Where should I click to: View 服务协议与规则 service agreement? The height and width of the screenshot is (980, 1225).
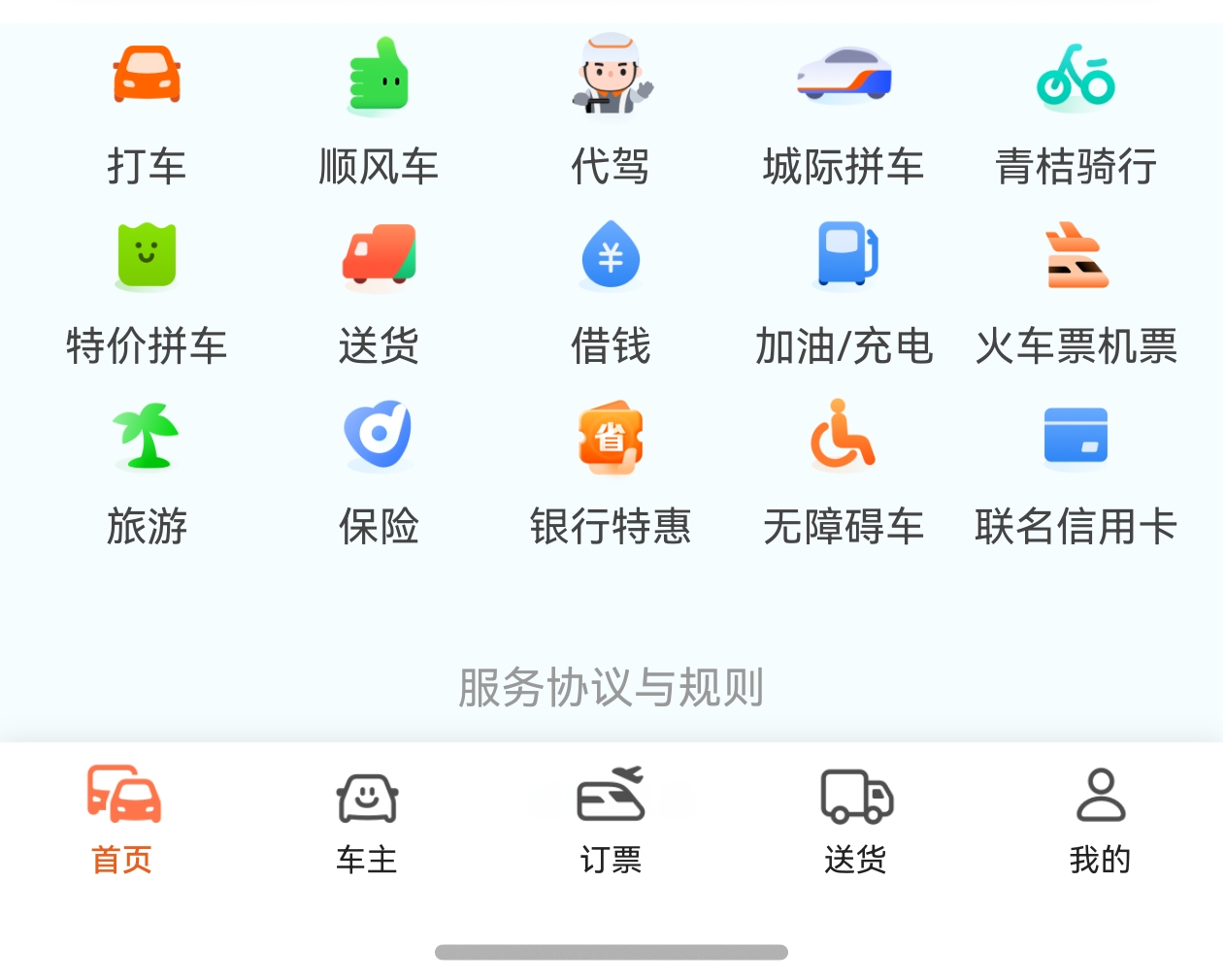coord(611,687)
